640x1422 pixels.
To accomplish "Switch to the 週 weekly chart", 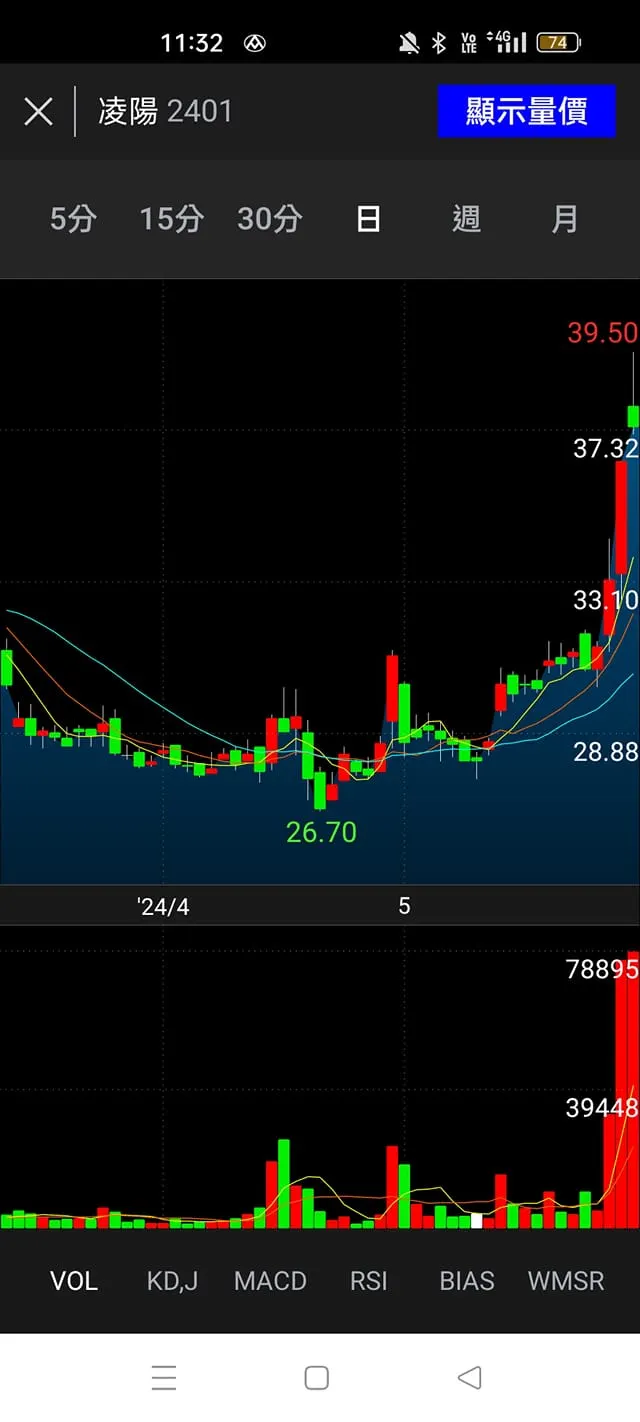I will click(466, 219).
